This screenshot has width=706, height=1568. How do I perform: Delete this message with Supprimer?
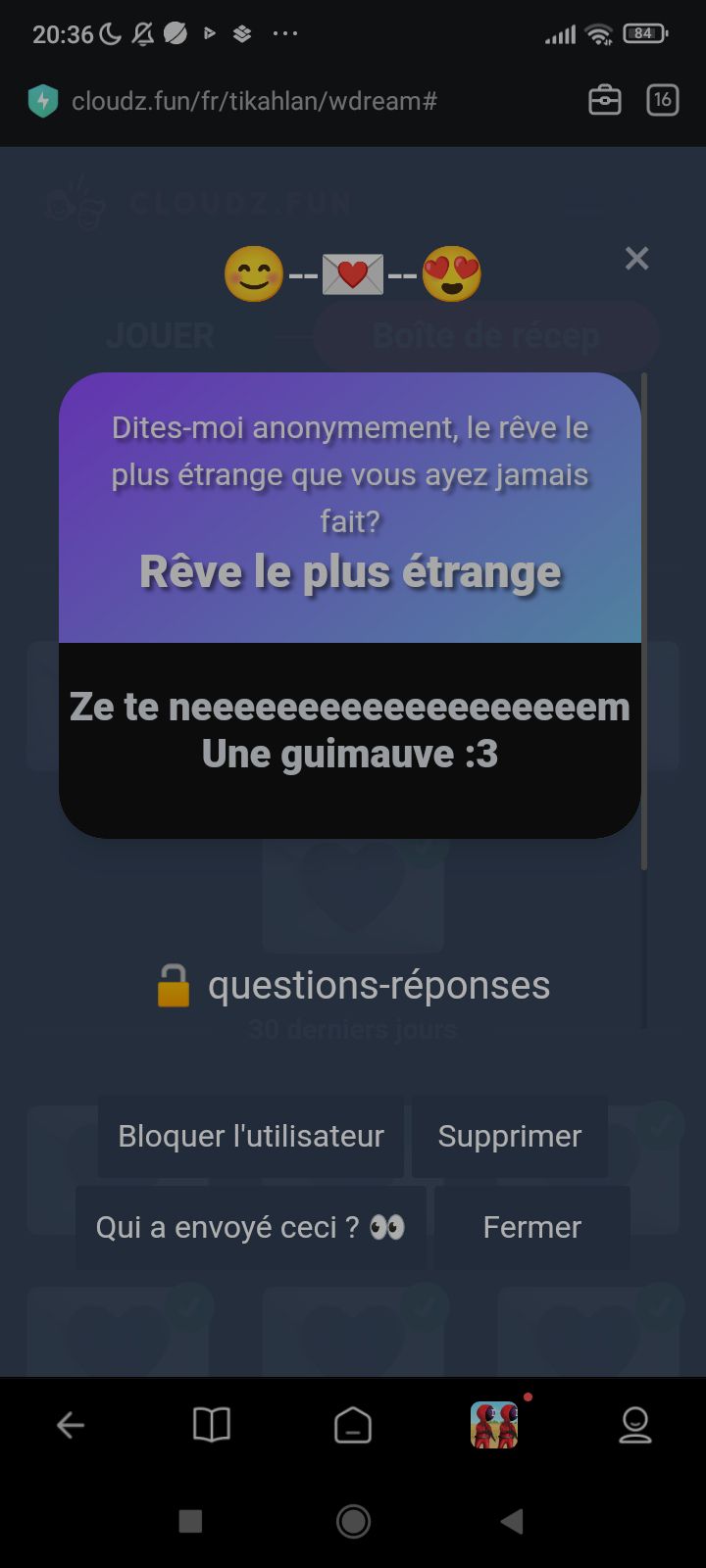click(x=510, y=1136)
